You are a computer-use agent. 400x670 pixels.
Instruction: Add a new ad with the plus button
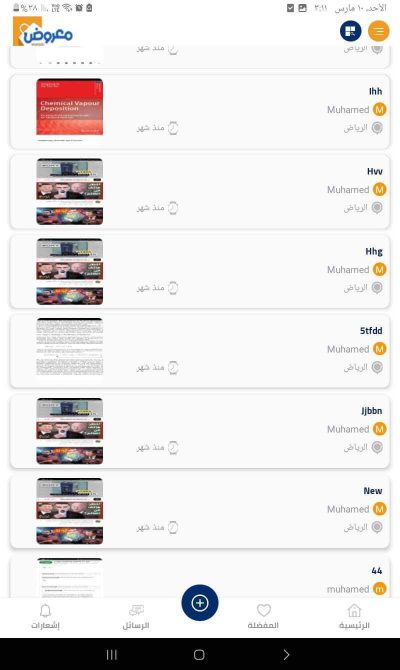[200, 603]
